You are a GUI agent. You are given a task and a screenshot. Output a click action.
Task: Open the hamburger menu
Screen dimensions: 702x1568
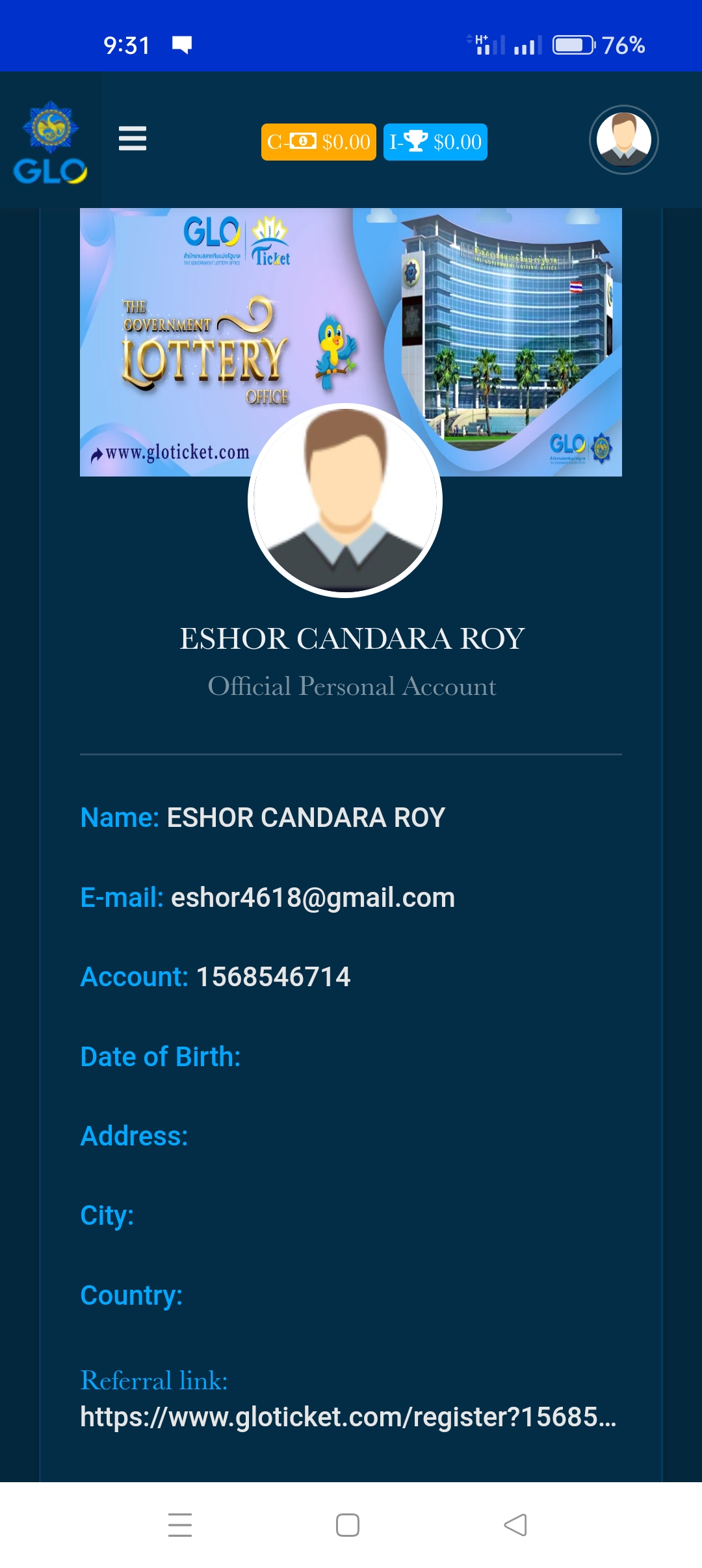[133, 138]
